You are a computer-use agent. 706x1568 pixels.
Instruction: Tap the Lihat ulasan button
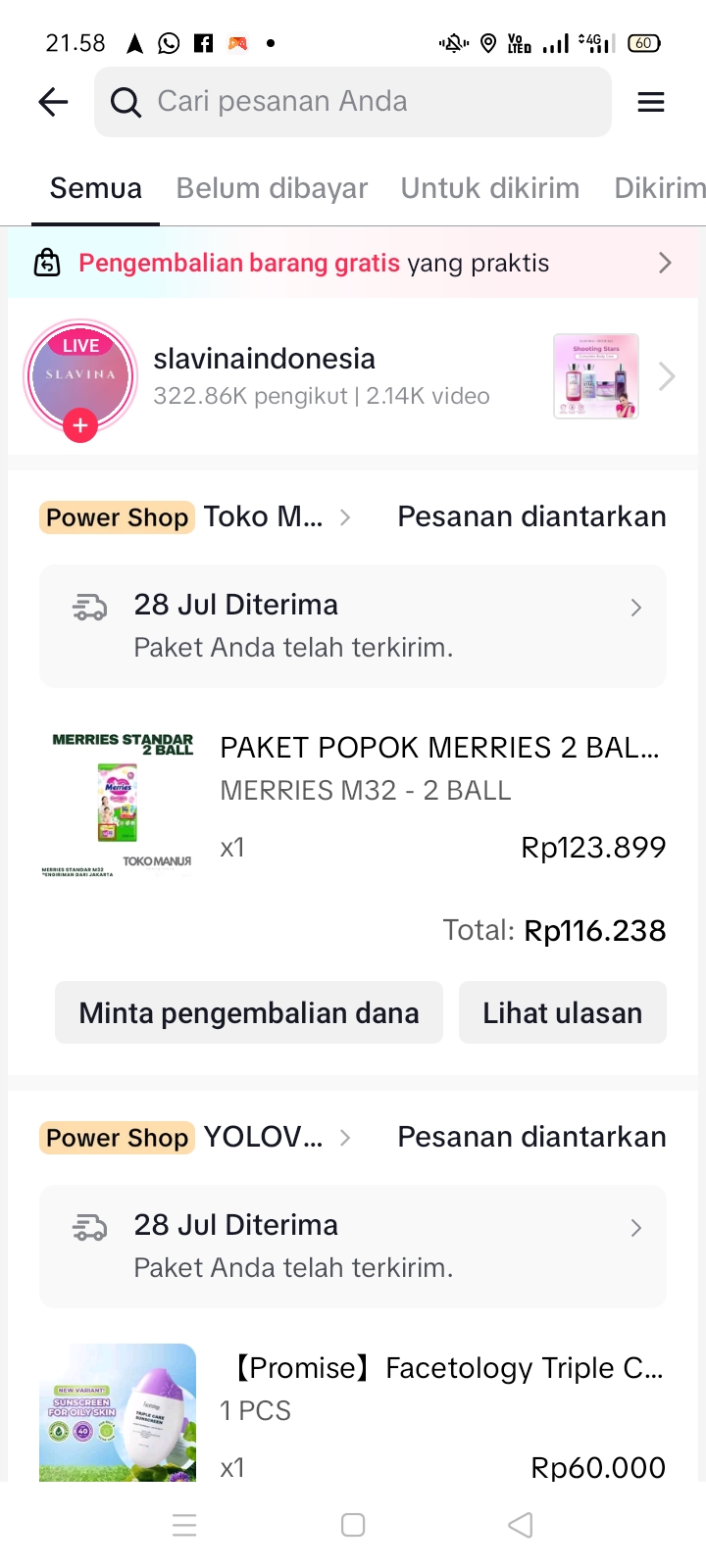click(562, 1012)
